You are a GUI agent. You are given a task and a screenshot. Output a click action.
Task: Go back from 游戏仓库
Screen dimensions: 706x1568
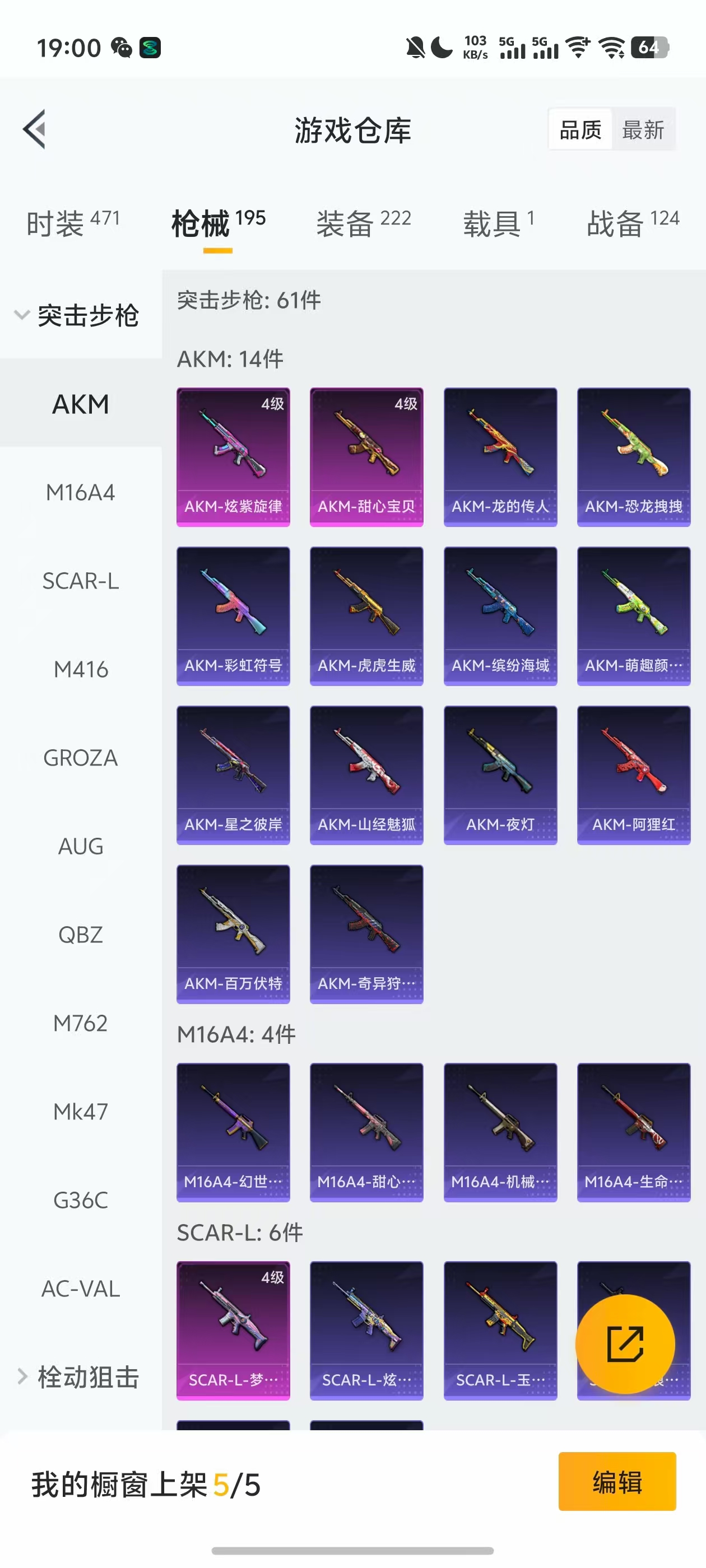click(35, 129)
